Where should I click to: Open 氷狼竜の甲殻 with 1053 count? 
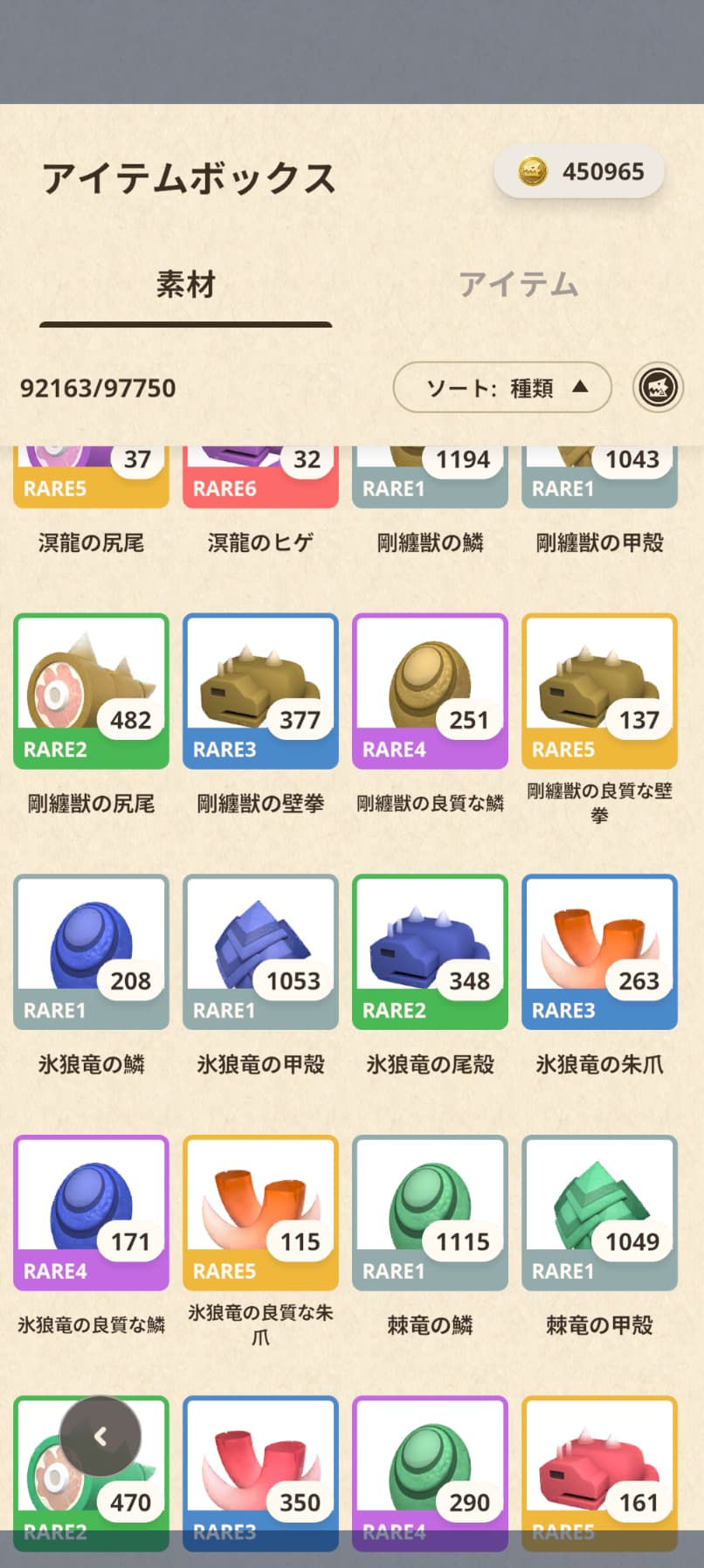(x=260, y=951)
